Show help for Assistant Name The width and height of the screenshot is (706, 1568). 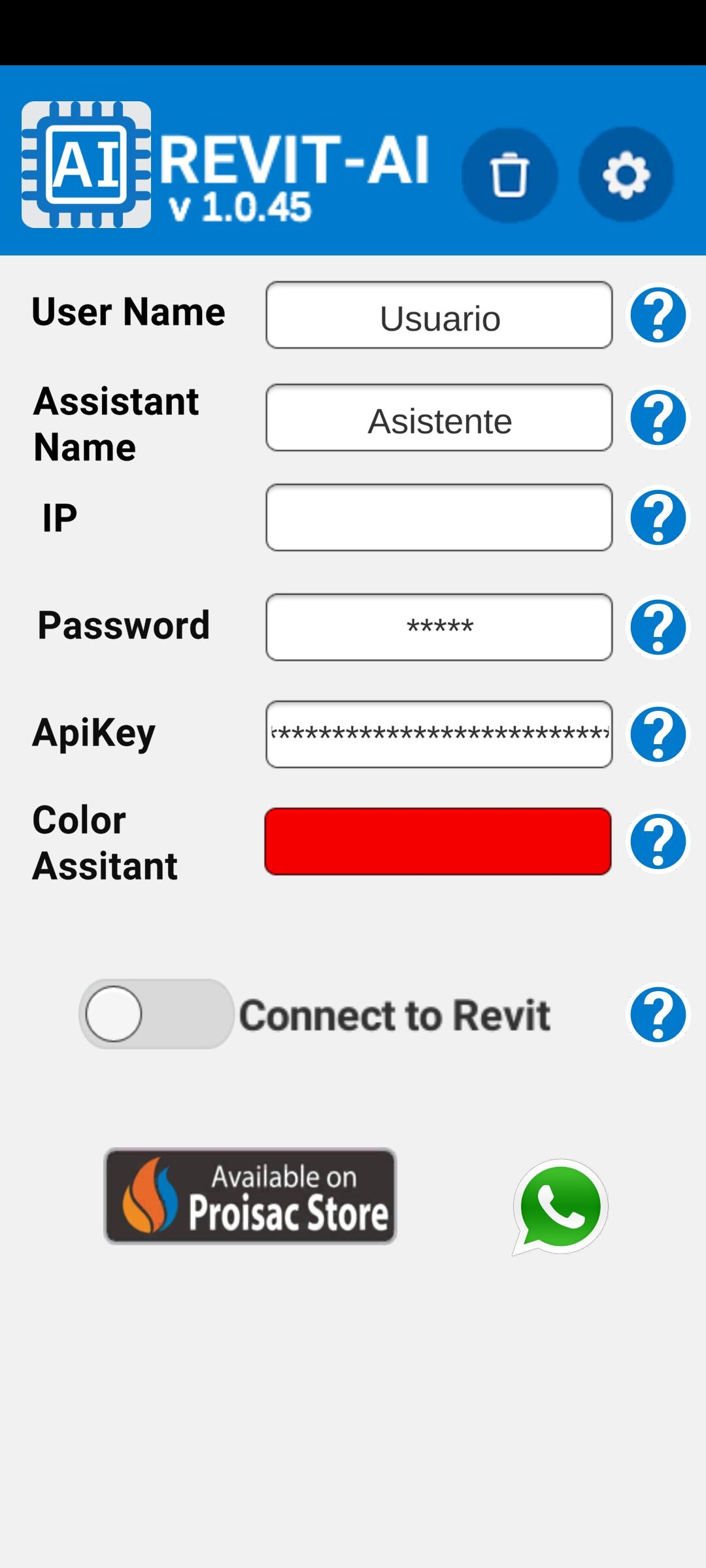[658, 417]
